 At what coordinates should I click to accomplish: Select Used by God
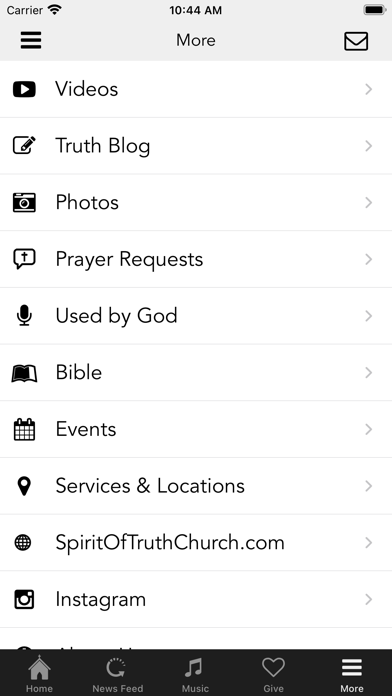click(196, 316)
